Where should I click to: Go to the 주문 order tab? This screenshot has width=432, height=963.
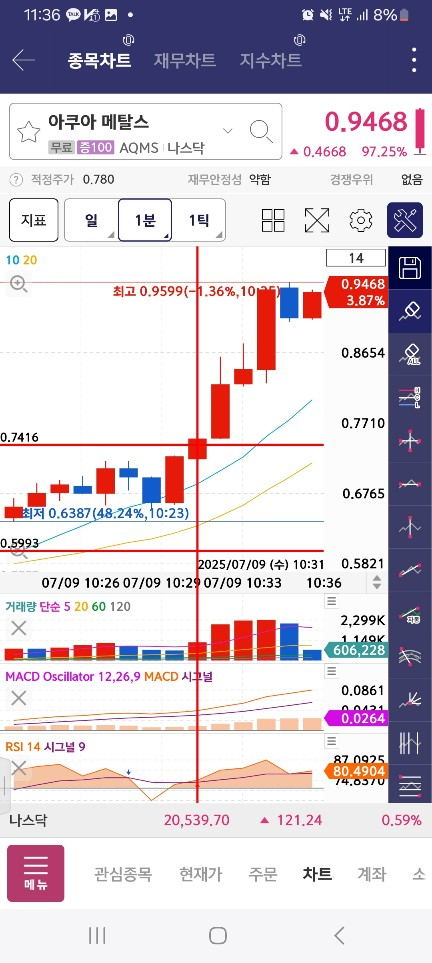263,874
